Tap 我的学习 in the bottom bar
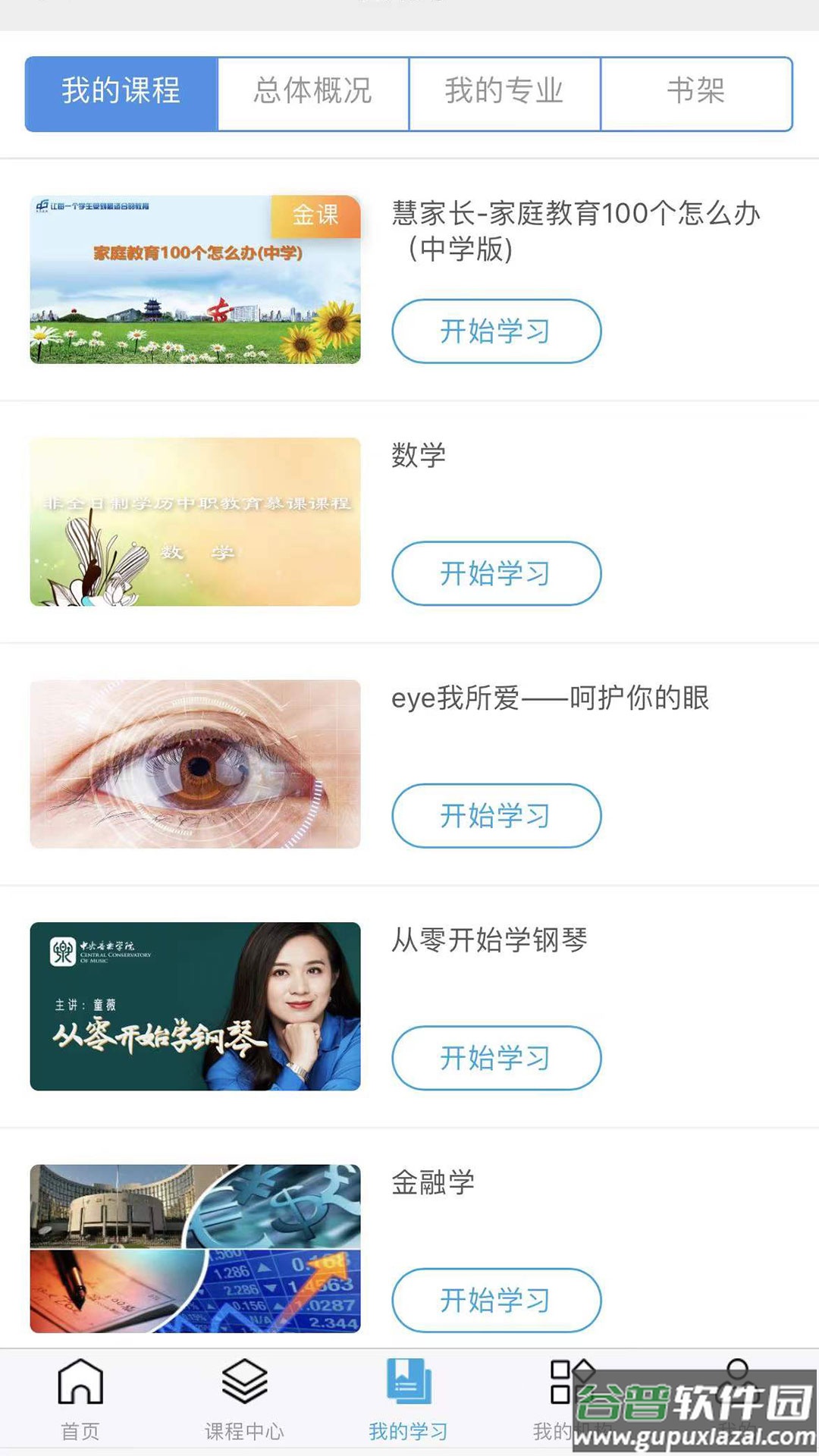 point(408,1399)
